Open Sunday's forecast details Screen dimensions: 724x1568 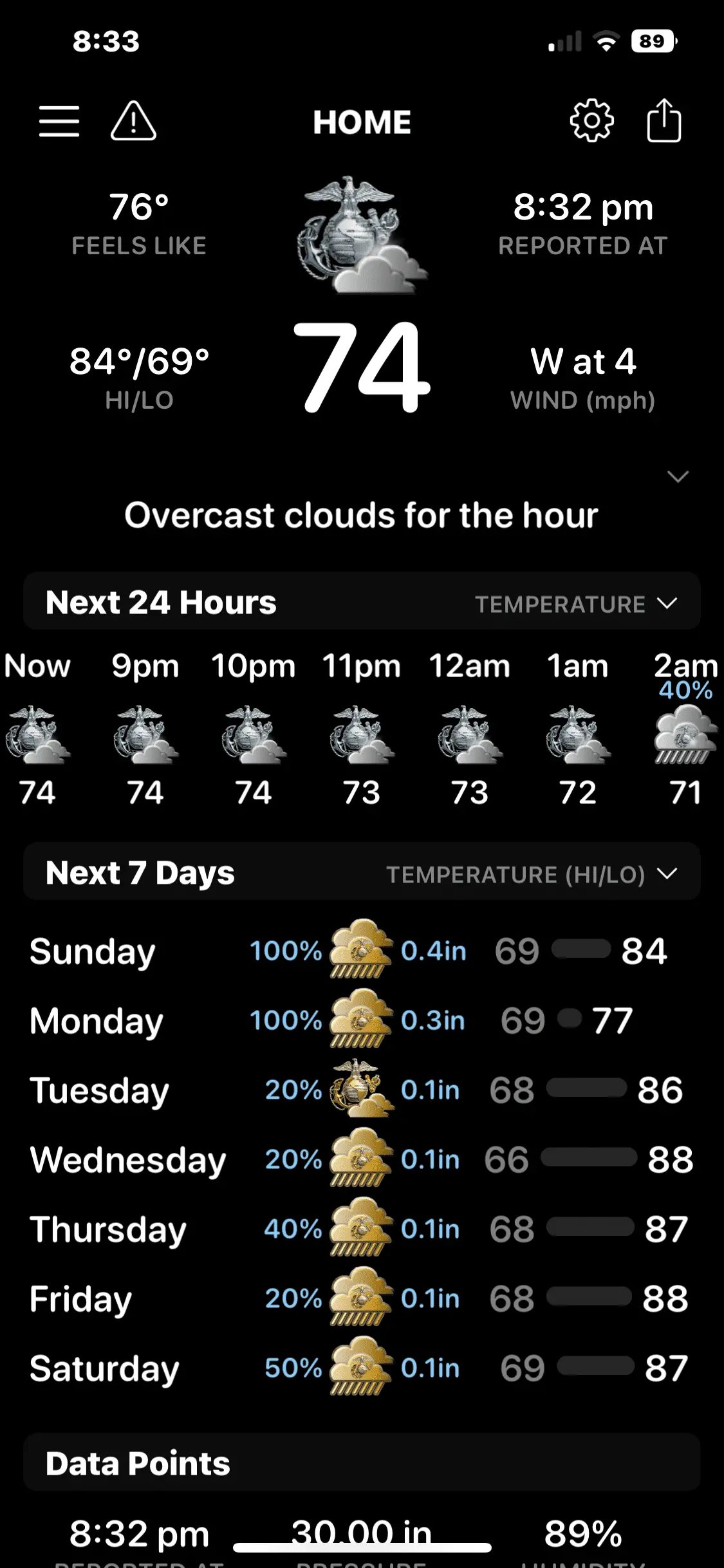point(360,951)
